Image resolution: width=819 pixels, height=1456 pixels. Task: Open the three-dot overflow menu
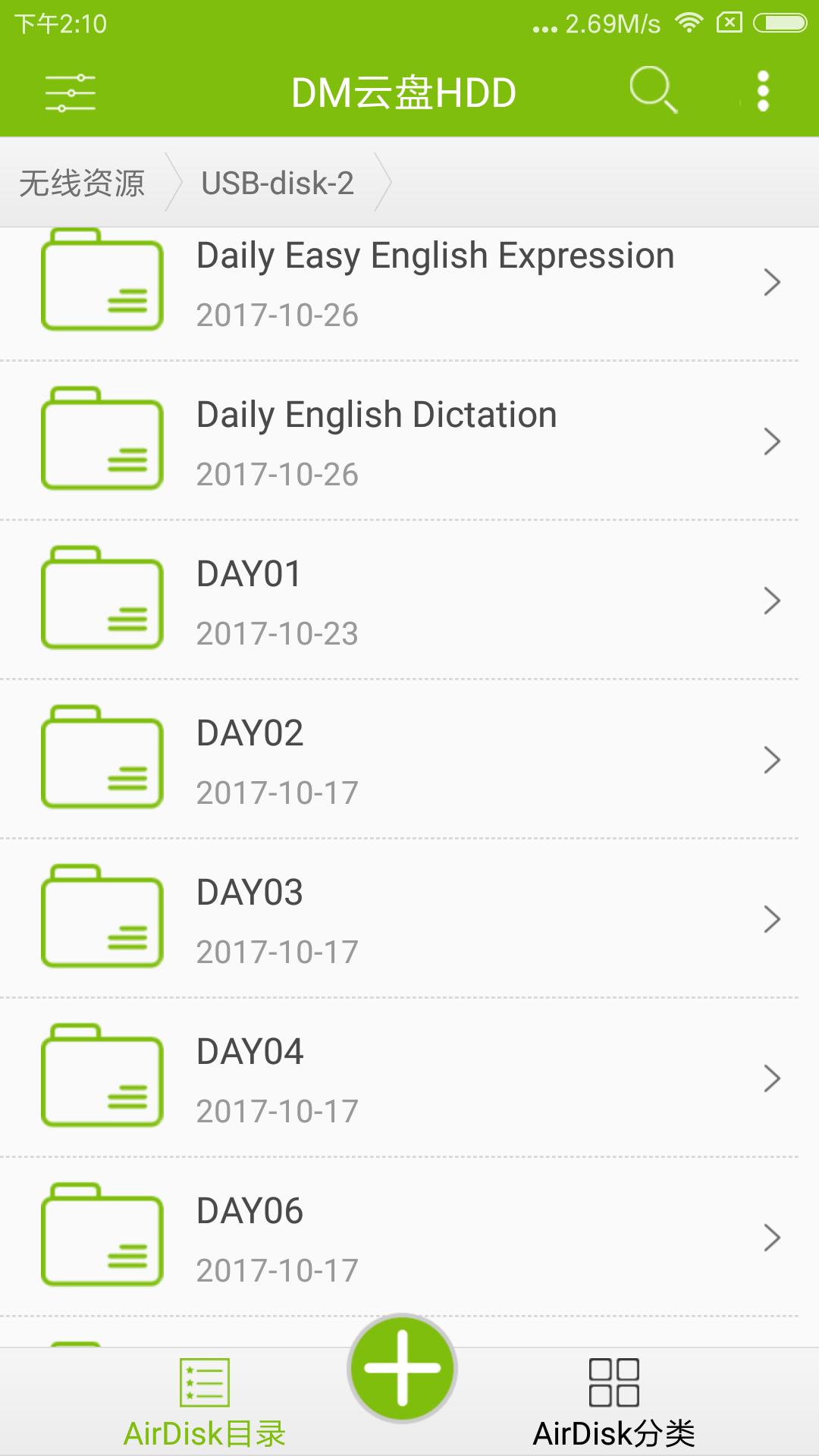(x=763, y=92)
